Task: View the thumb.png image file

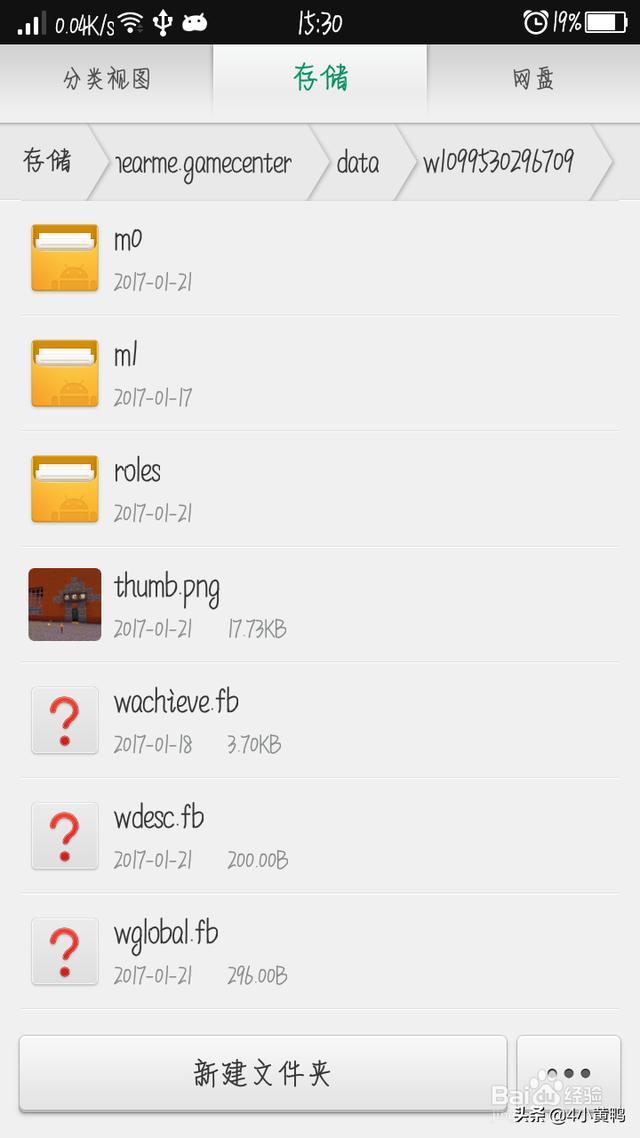Action: coord(320,604)
